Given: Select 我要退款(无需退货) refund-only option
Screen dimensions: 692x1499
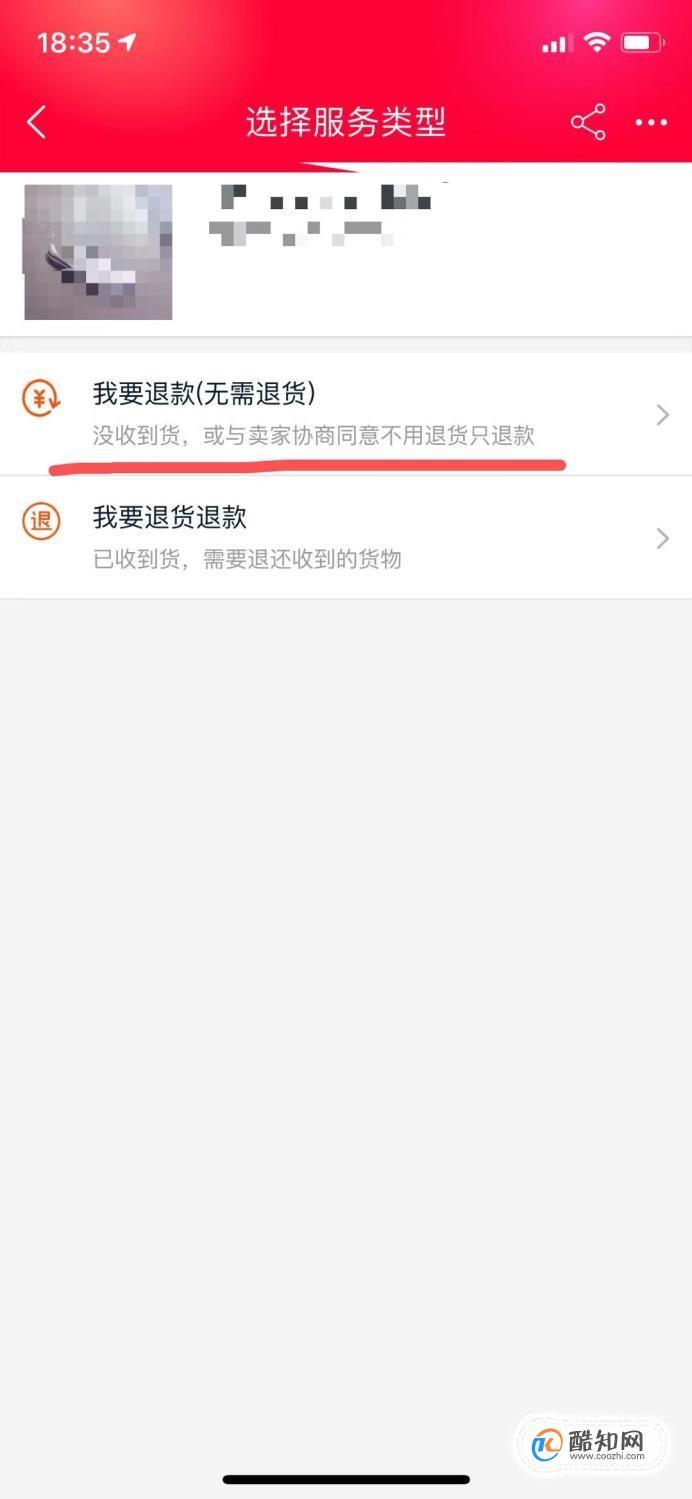Looking at the screenshot, I should pos(345,414).
